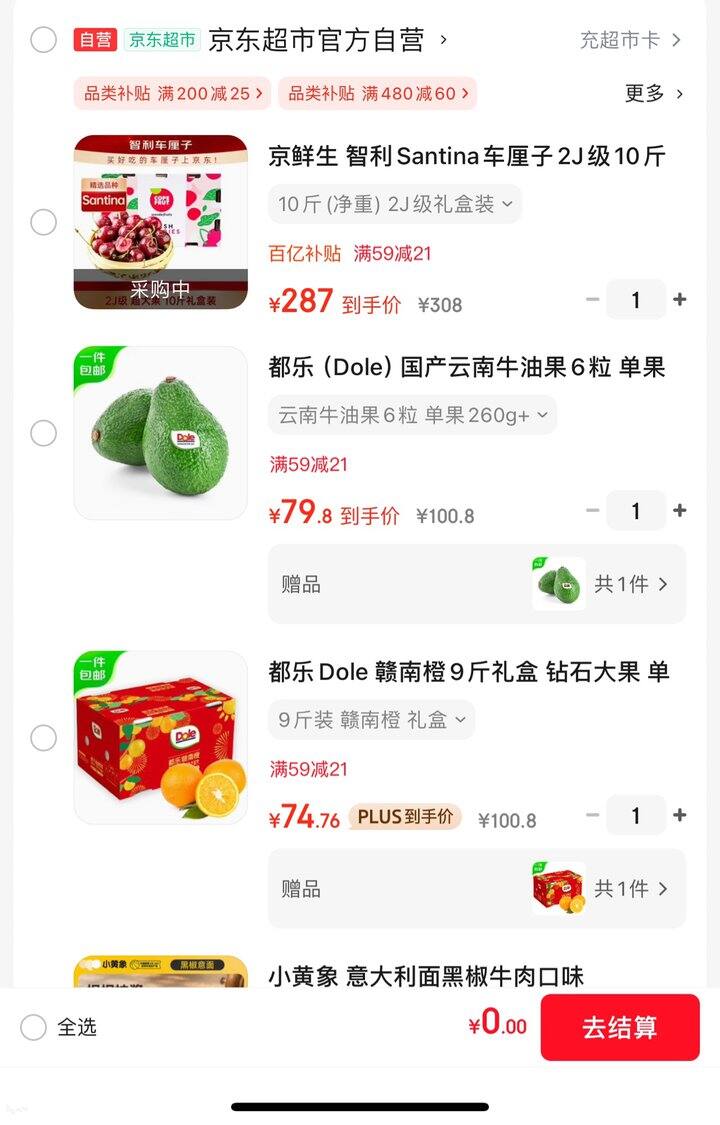Select the checkbox for Santina cherries item
The height and width of the screenshot is (1125, 720).
pyautogui.click(x=44, y=222)
